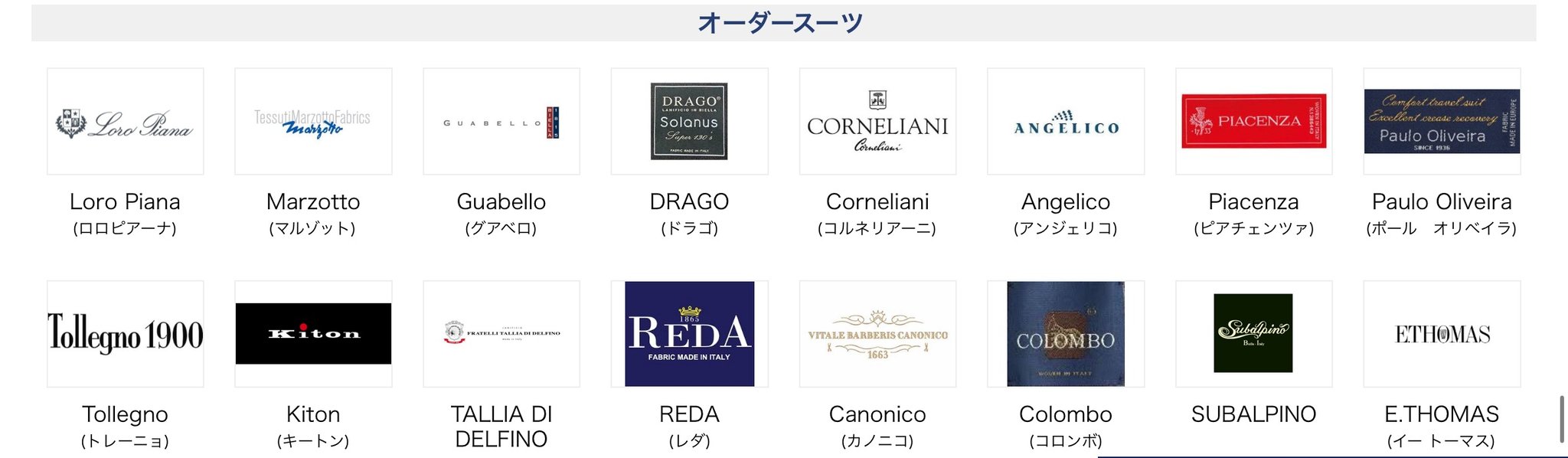This screenshot has height=458, width=1568.
Task: Select the Kiton brand tile
Action: click(313, 334)
